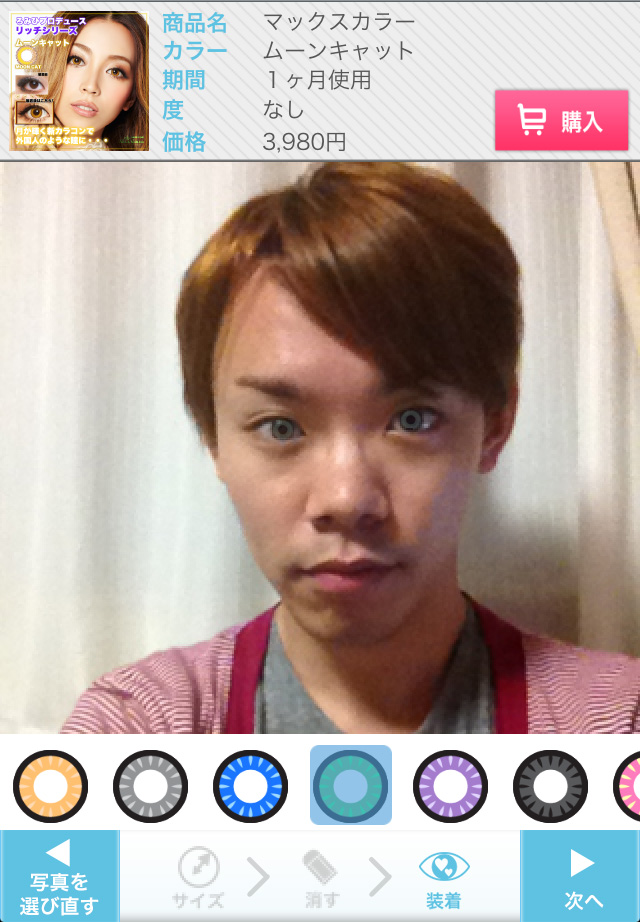Image resolution: width=640 pixels, height=922 pixels.
Task: Switch to the 装着 wear step
Action: [444, 877]
